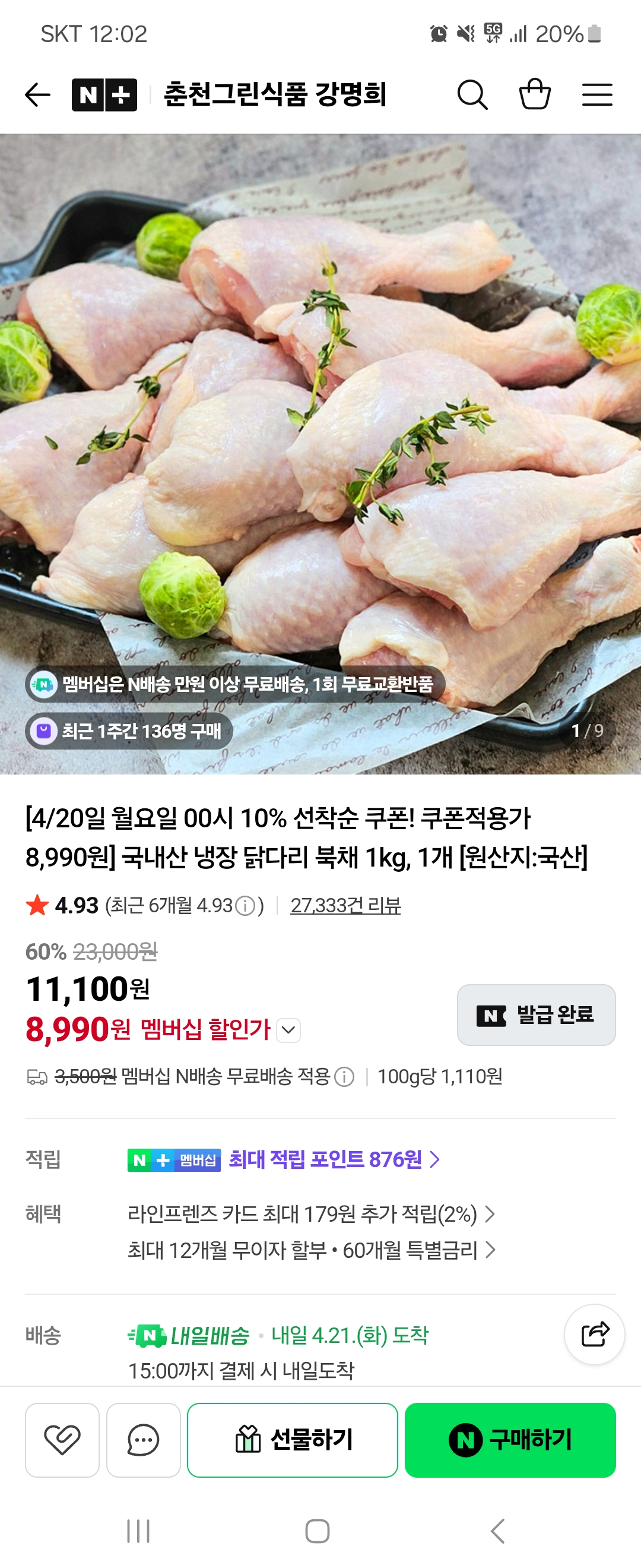This screenshot has height=1568, width=641.
Task: Tap the 선물하기 gift button
Action: 292,1441
